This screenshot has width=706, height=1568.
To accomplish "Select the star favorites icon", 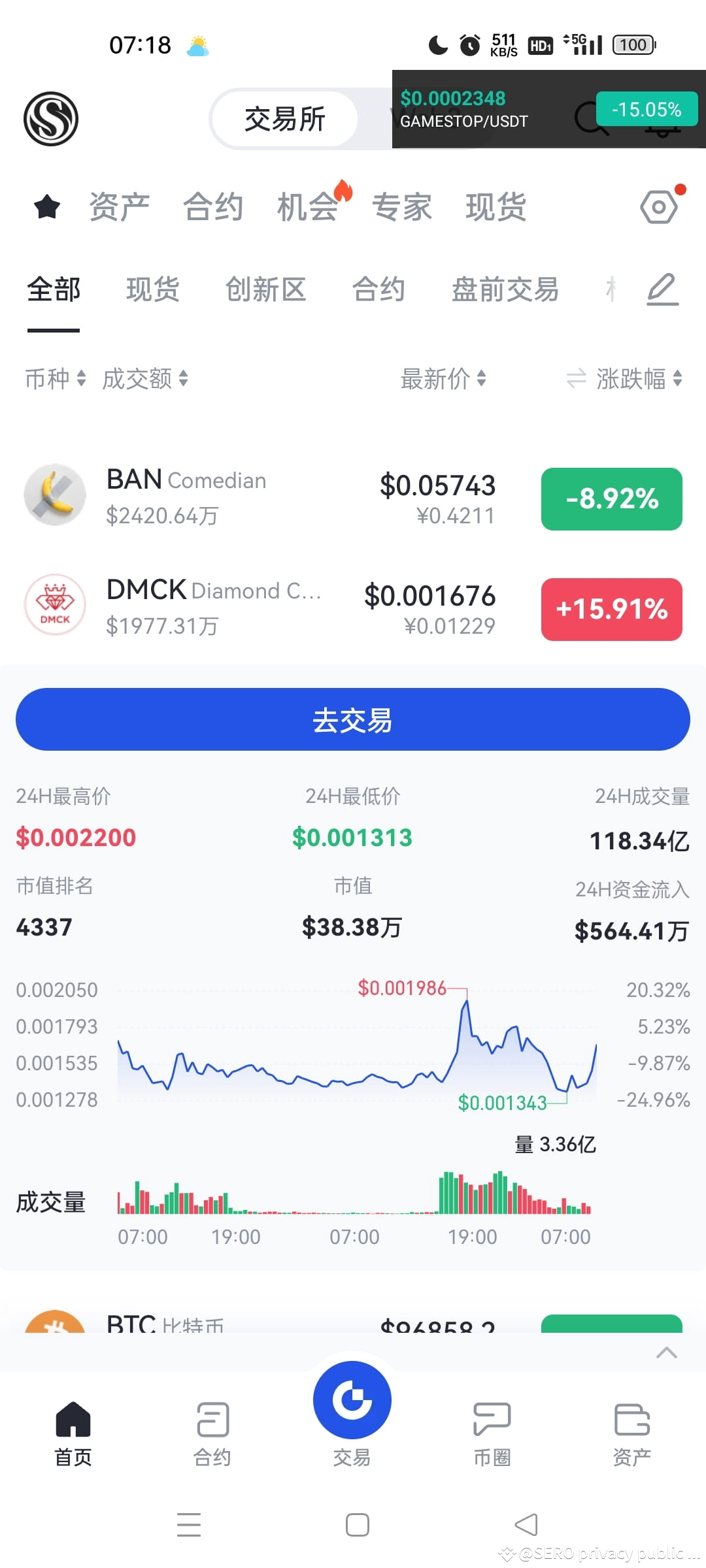I will click(46, 206).
